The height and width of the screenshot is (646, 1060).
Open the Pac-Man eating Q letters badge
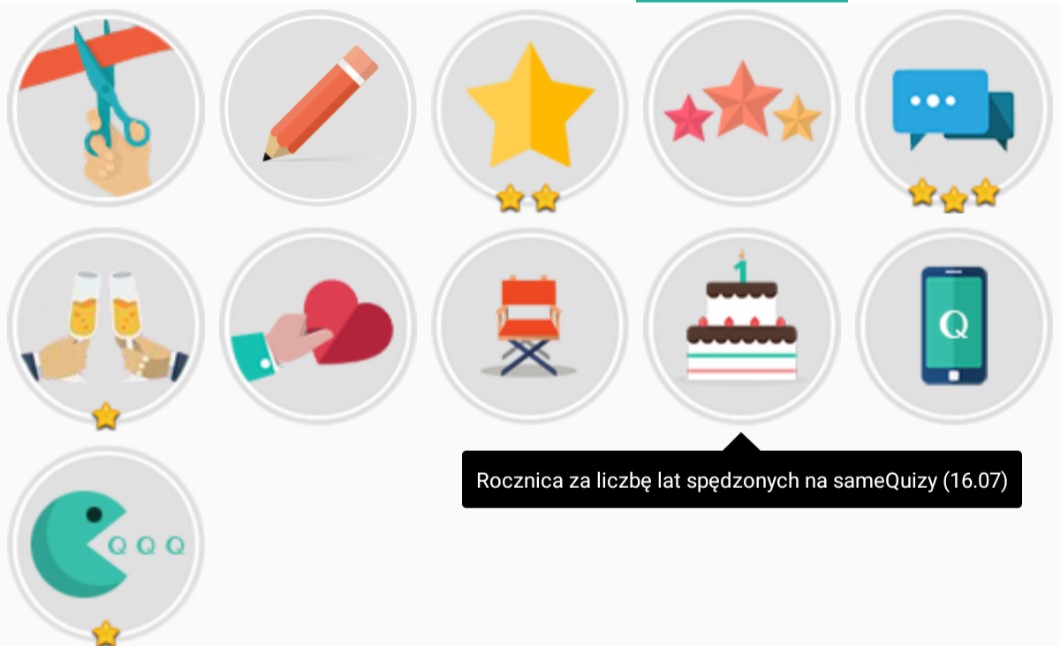106,544
